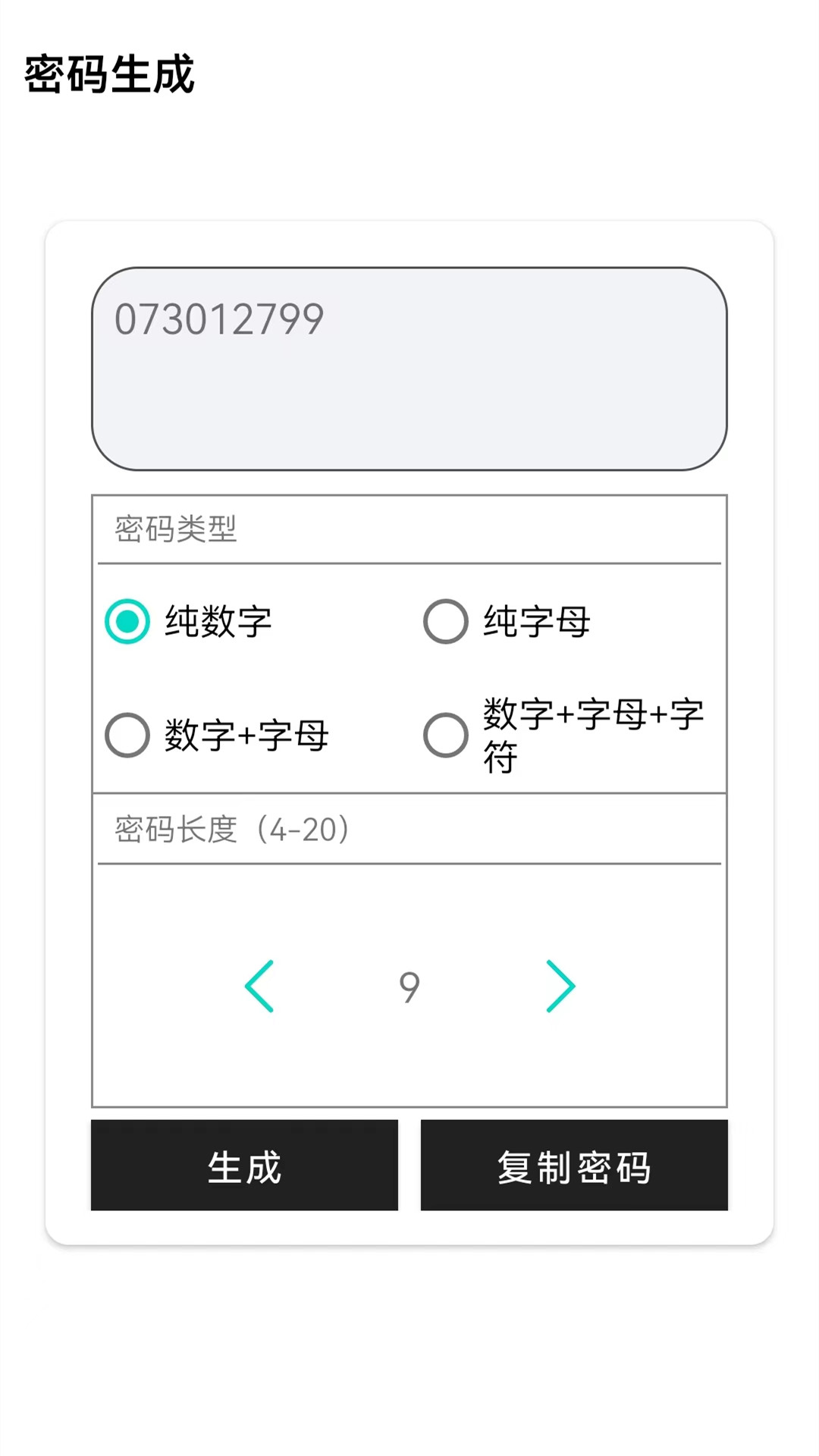Tap the unselected 纯字母 radio circle
The height and width of the screenshot is (1456, 819).
click(x=446, y=622)
